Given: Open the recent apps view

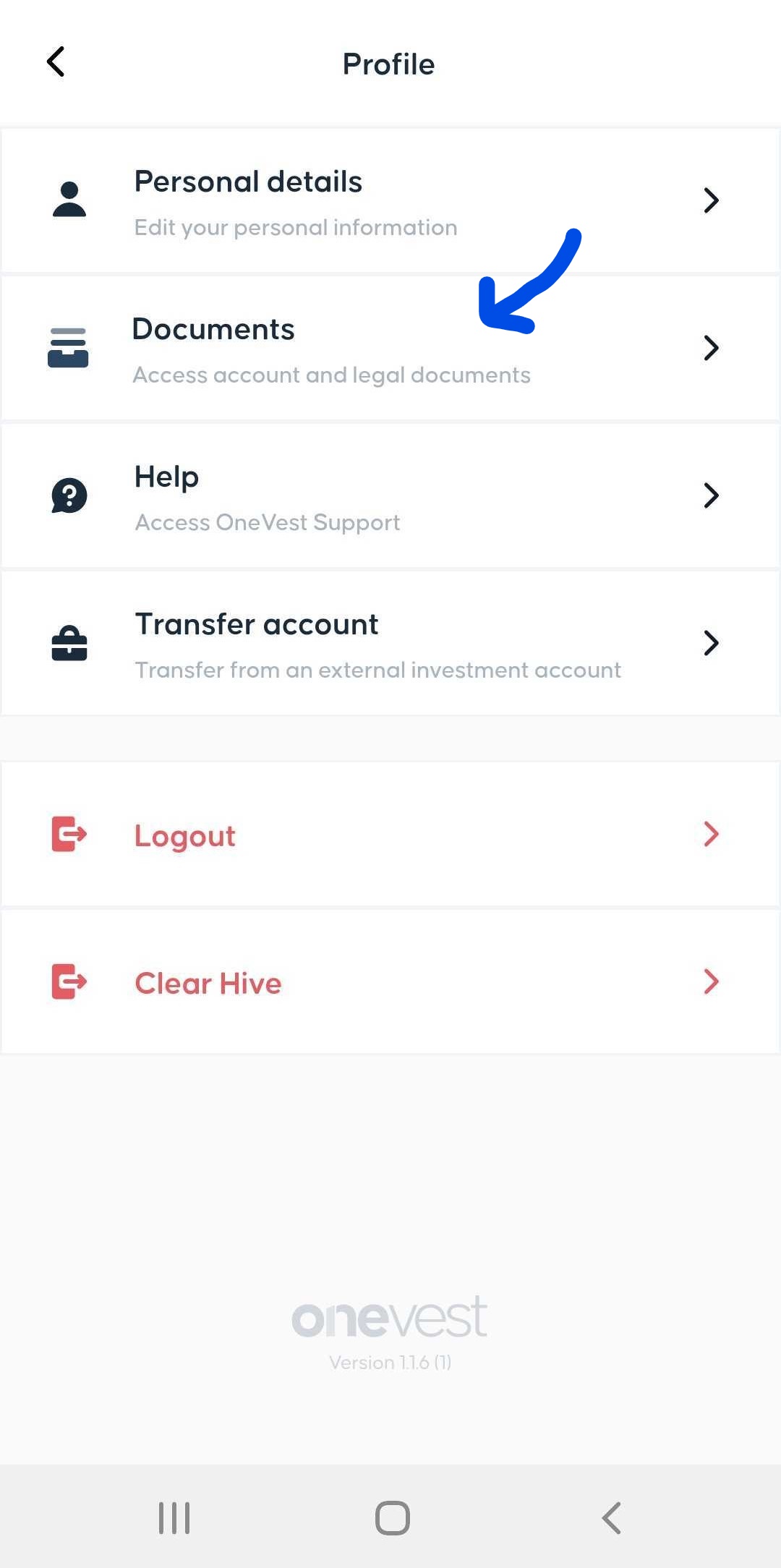Looking at the screenshot, I should (x=174, y=1517).
